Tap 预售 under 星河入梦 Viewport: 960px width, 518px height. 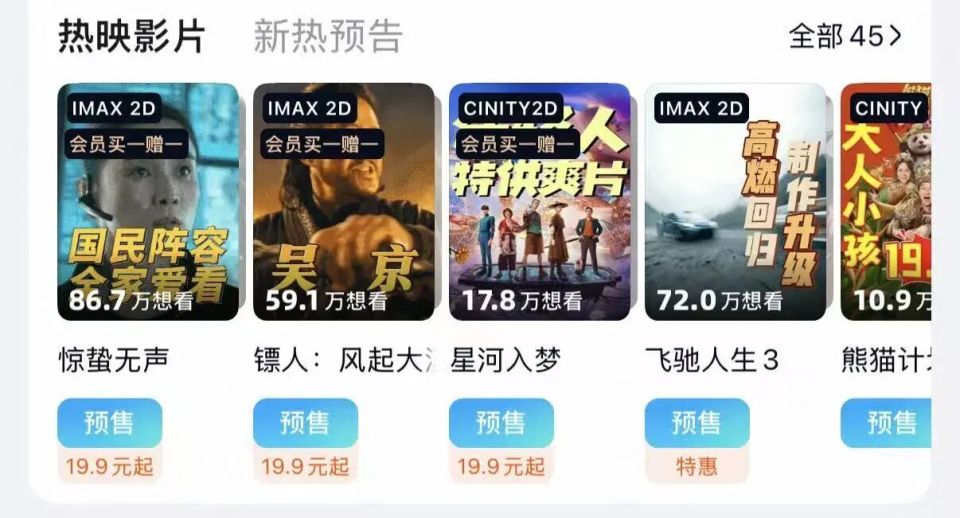tap(501, 423)
